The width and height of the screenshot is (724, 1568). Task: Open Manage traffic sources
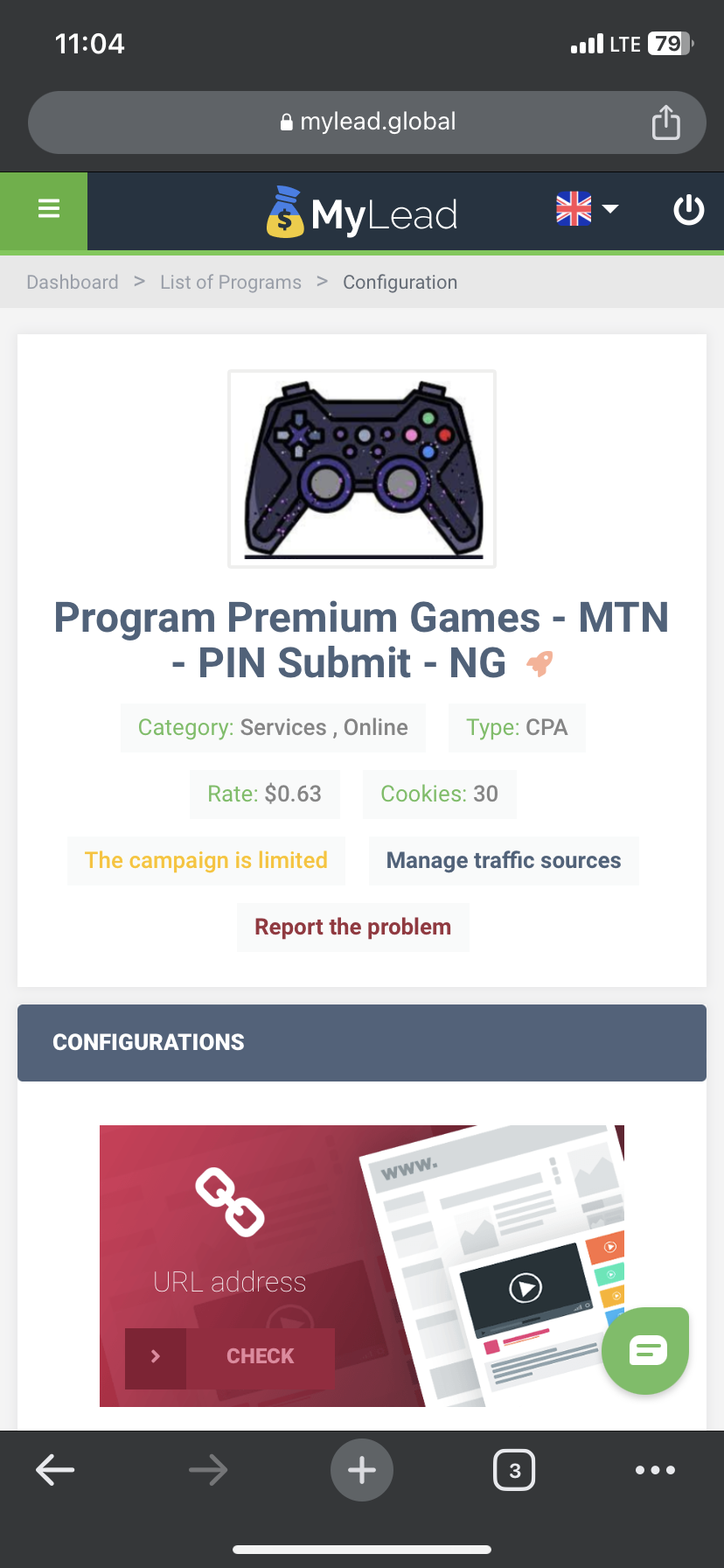504,861
